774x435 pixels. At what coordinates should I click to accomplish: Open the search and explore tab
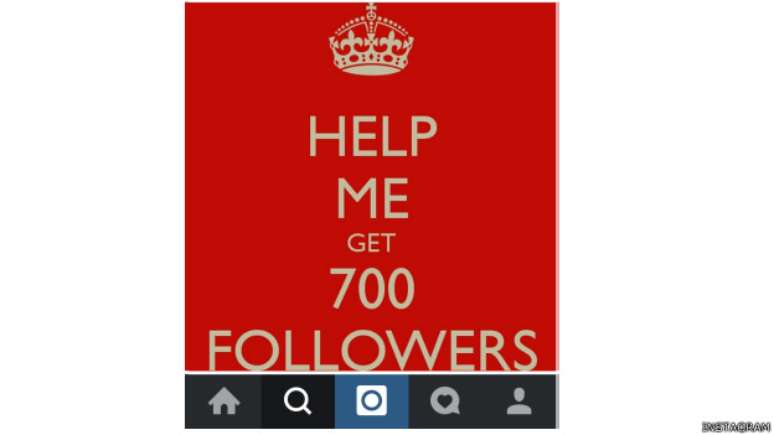pyautogui.click(x=298, y=402)
